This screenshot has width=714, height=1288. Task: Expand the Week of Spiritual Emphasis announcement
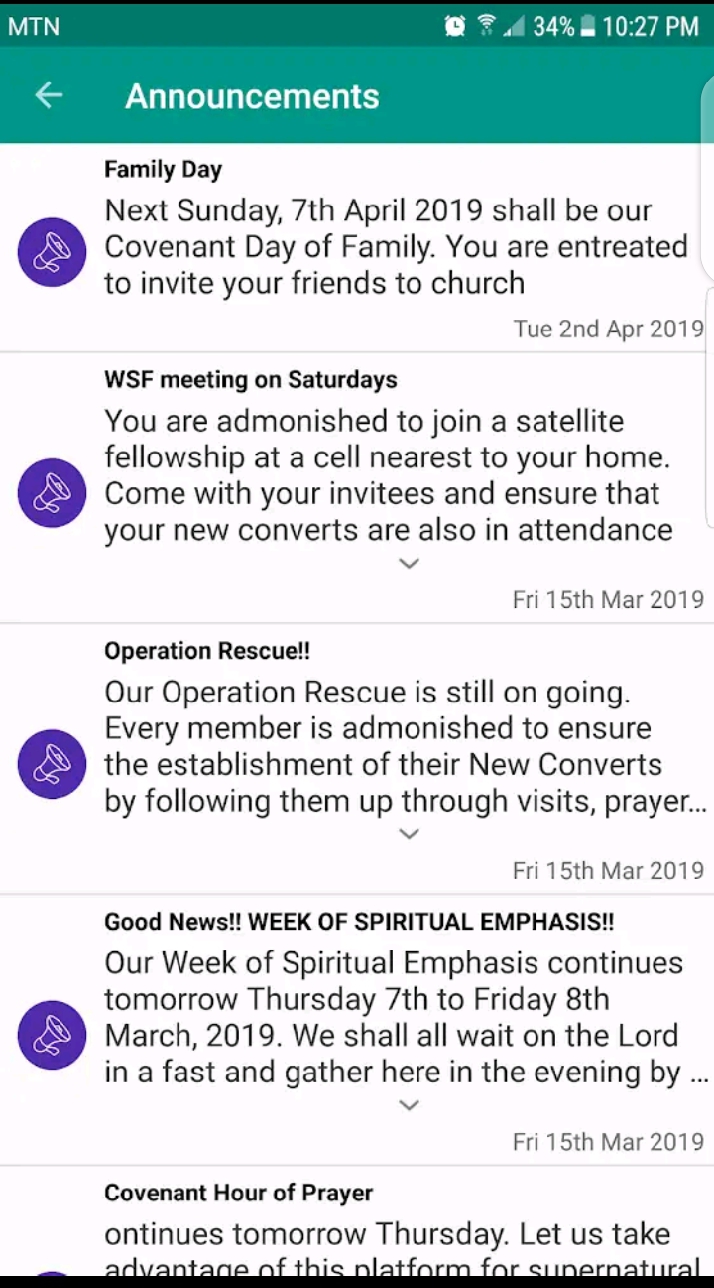[408, 1105]
